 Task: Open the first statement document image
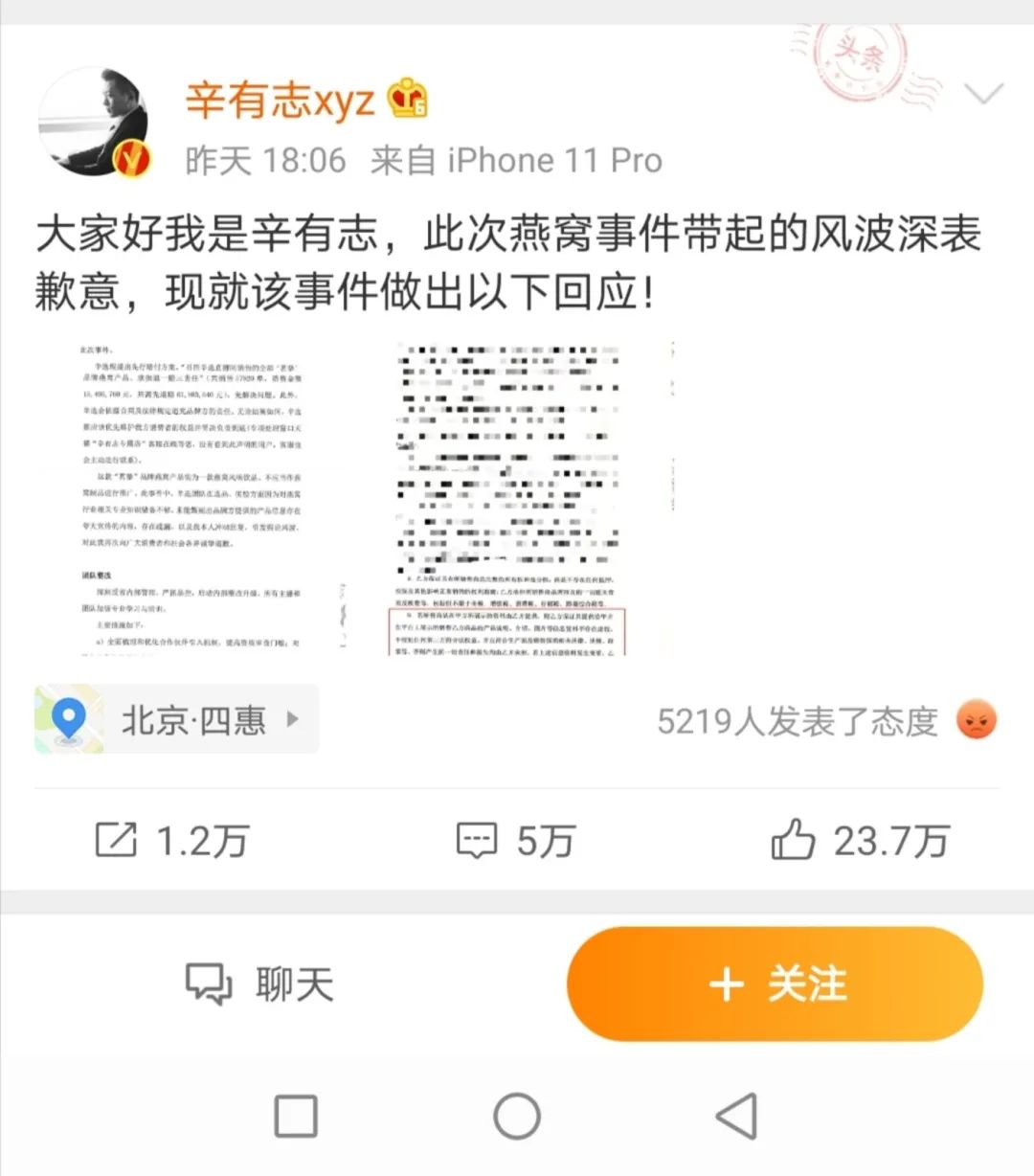[191, 498]
